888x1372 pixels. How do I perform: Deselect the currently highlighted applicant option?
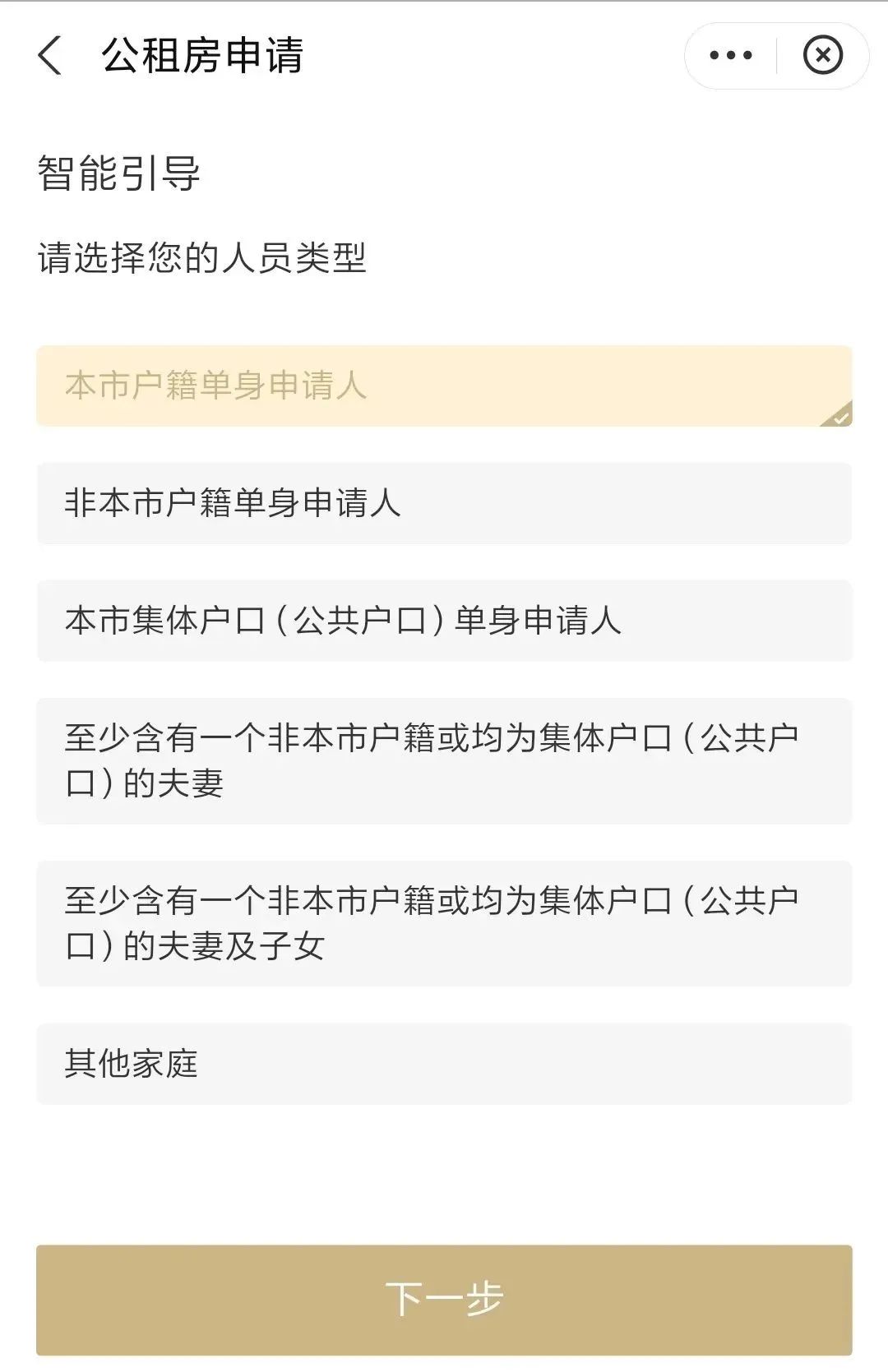pos(444,386)
